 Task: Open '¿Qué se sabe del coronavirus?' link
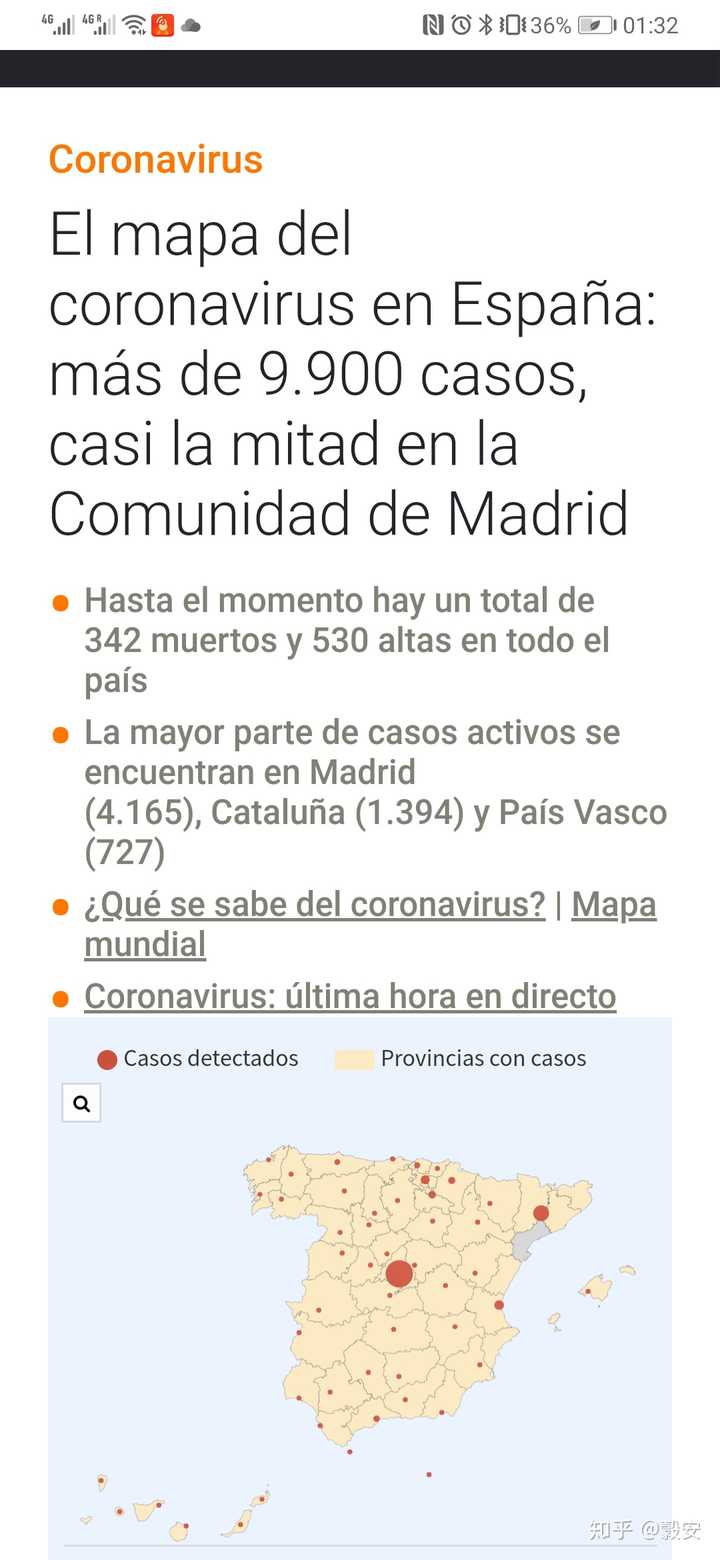point(315,904)
